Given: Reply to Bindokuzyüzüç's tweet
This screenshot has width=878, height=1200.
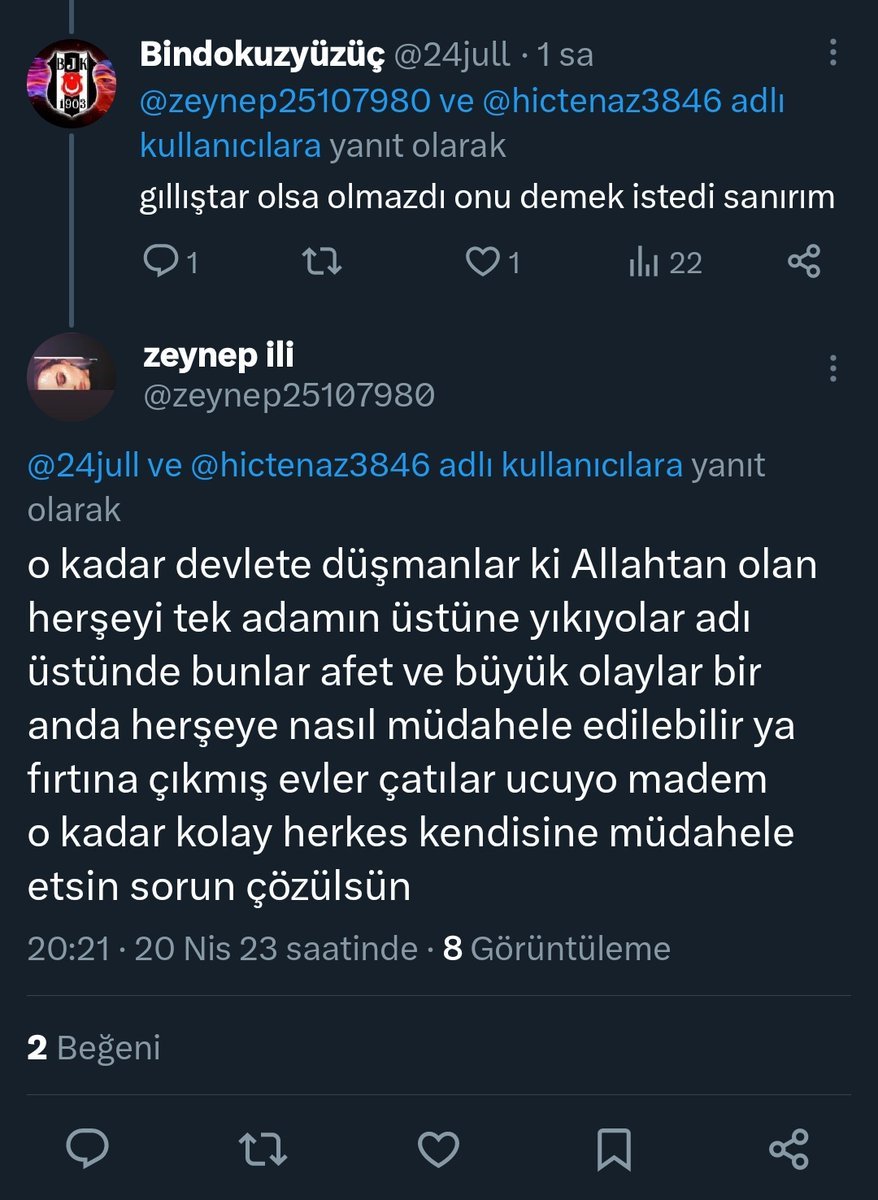Looking at the screenshot, I should point(160,262).
